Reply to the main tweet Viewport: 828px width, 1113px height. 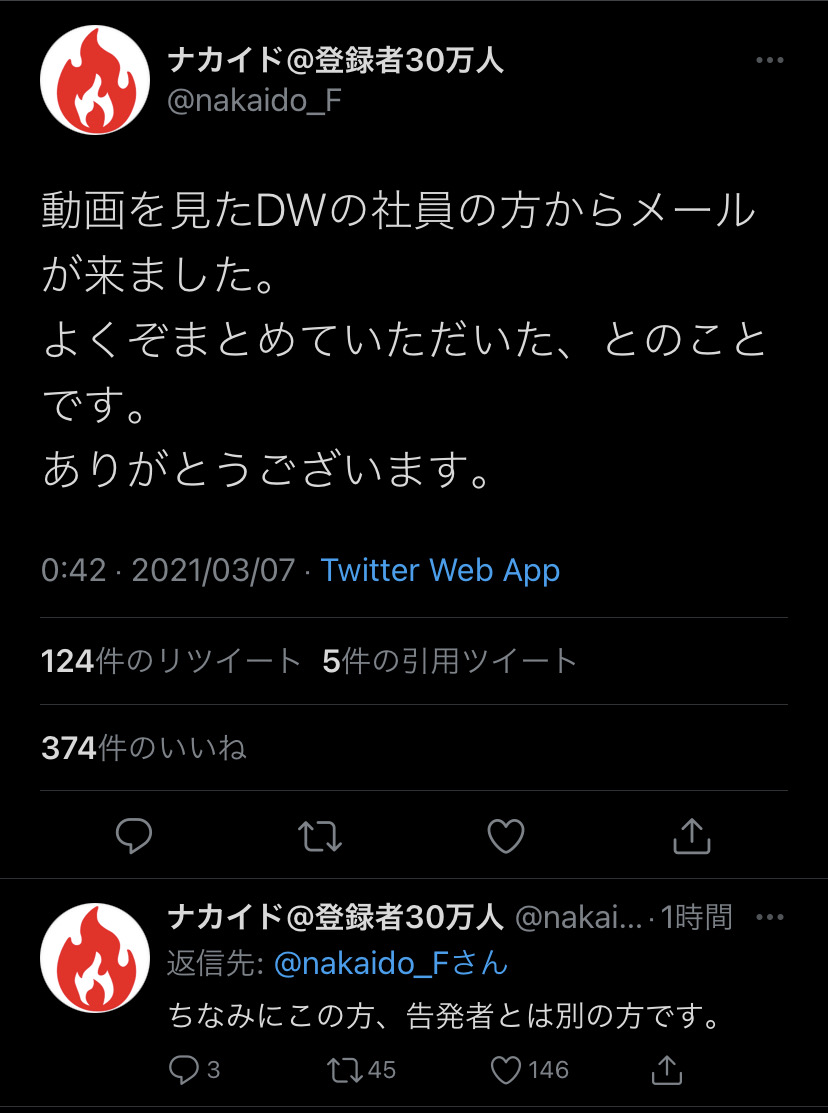pos(134,835)
